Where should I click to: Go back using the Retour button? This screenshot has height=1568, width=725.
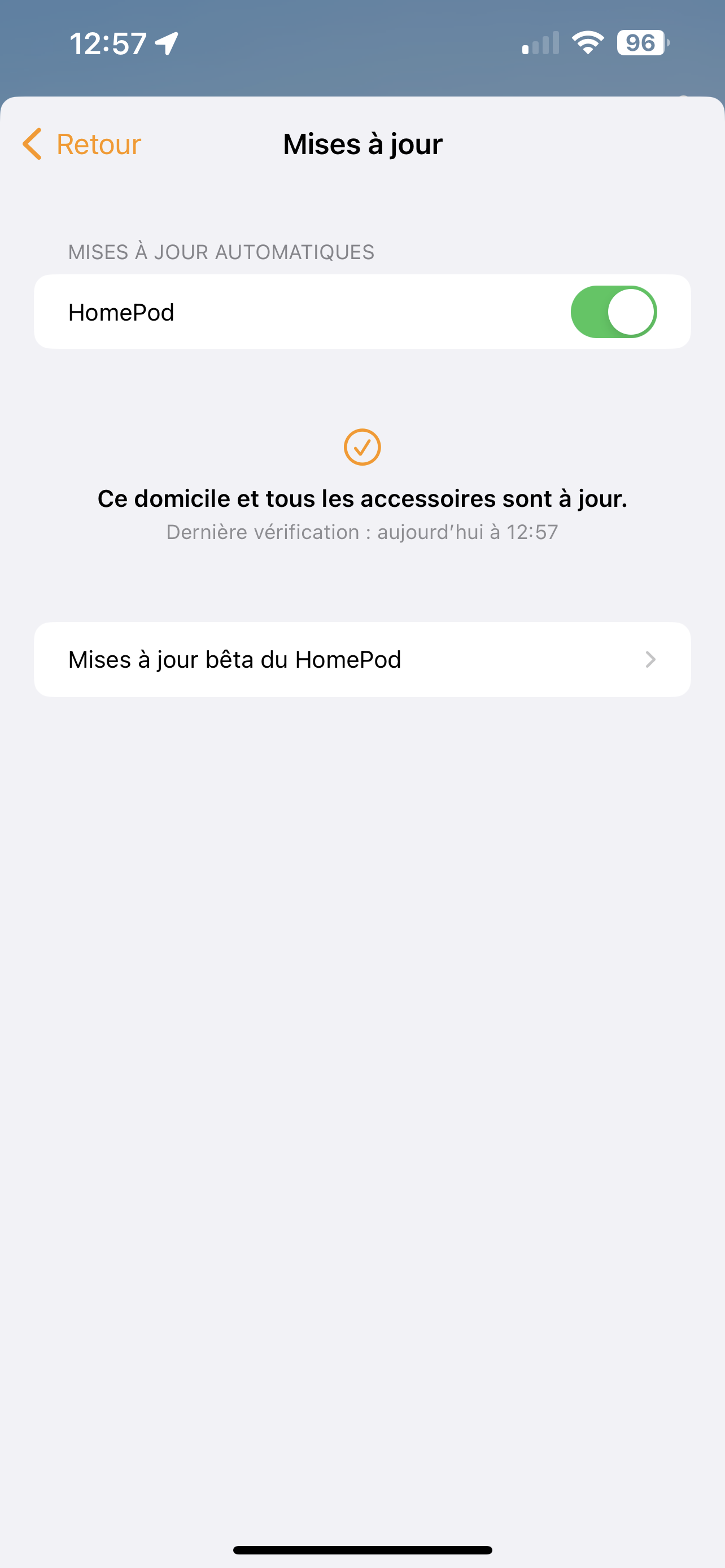click(x=82, y=144)
